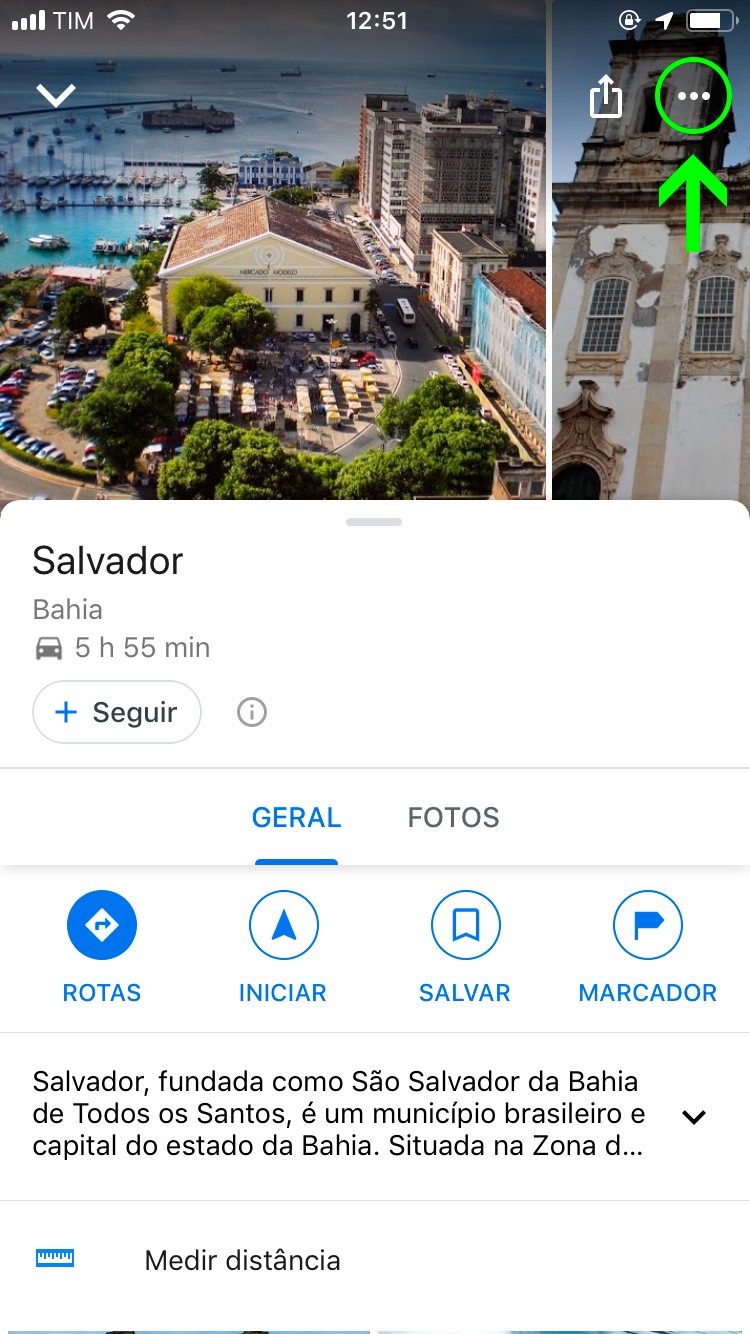Open Medir distância to measure distance
The width and height of the screenshot is (750, 1334).
242,1260
